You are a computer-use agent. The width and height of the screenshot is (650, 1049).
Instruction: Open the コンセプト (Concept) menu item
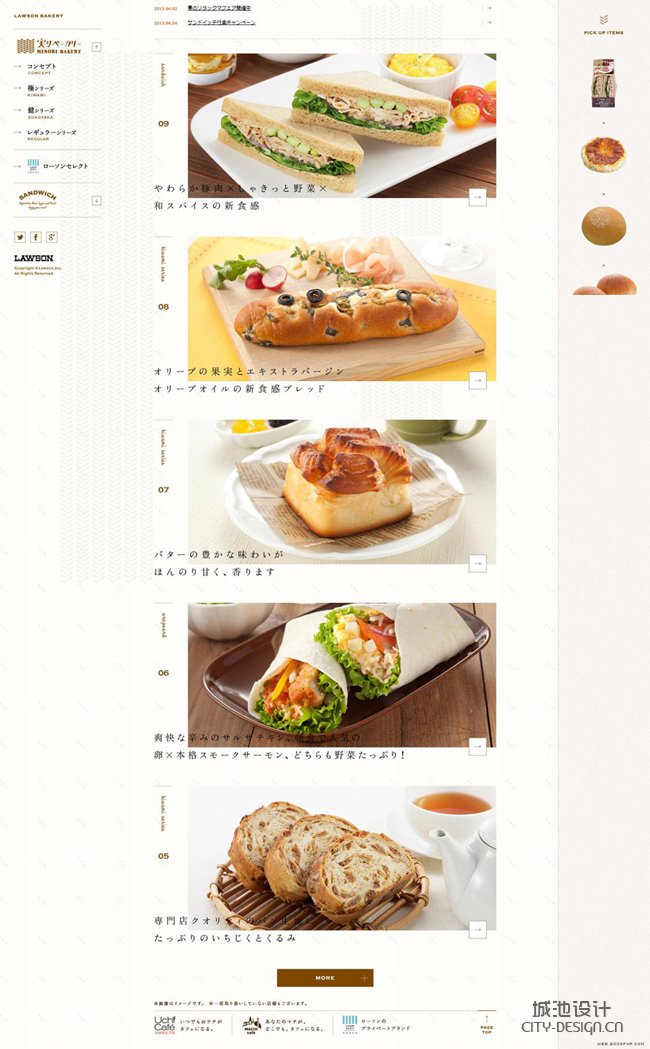point(40,67)
